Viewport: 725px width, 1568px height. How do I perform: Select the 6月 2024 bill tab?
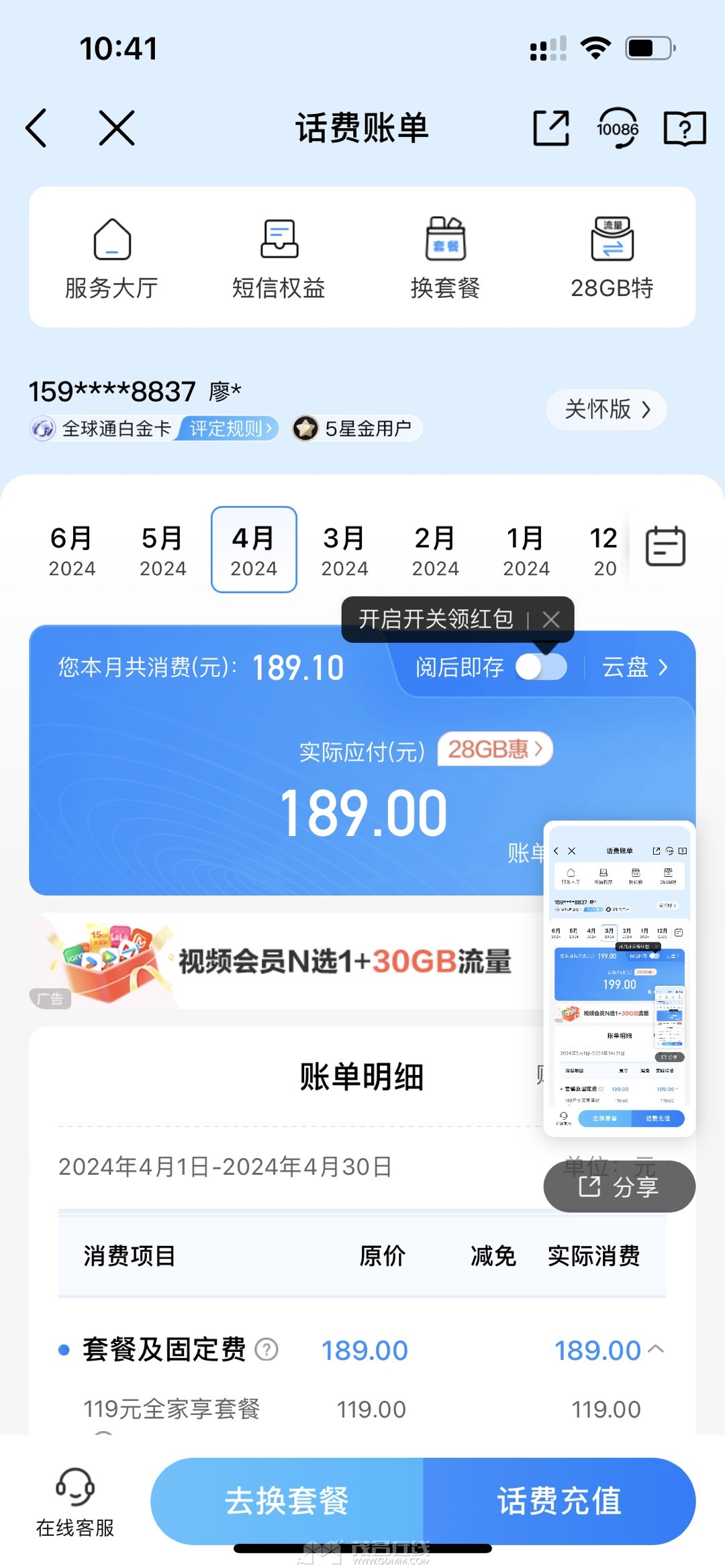click(x=72, y=550)
